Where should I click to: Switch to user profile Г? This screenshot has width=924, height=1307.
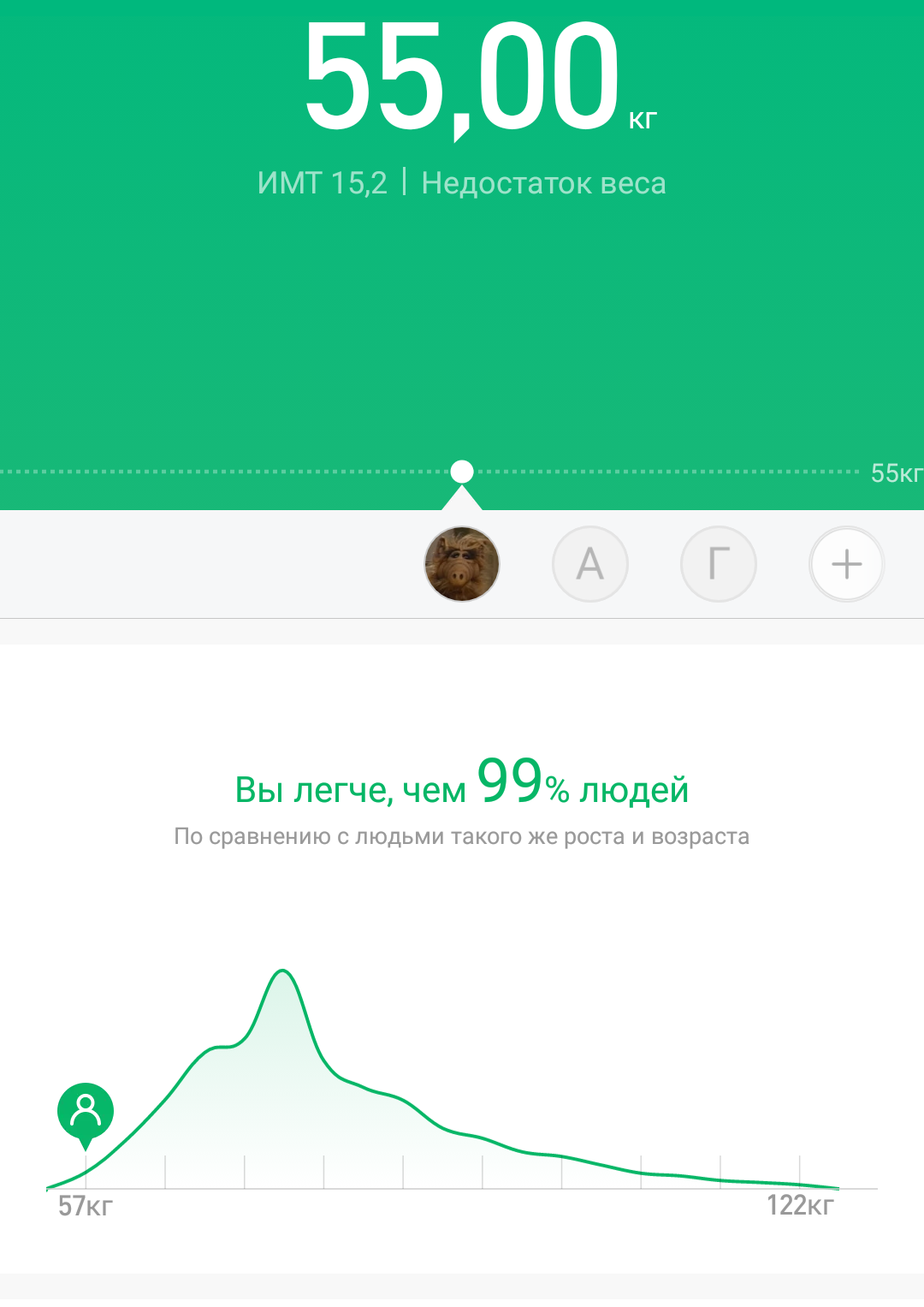(719, 564)
